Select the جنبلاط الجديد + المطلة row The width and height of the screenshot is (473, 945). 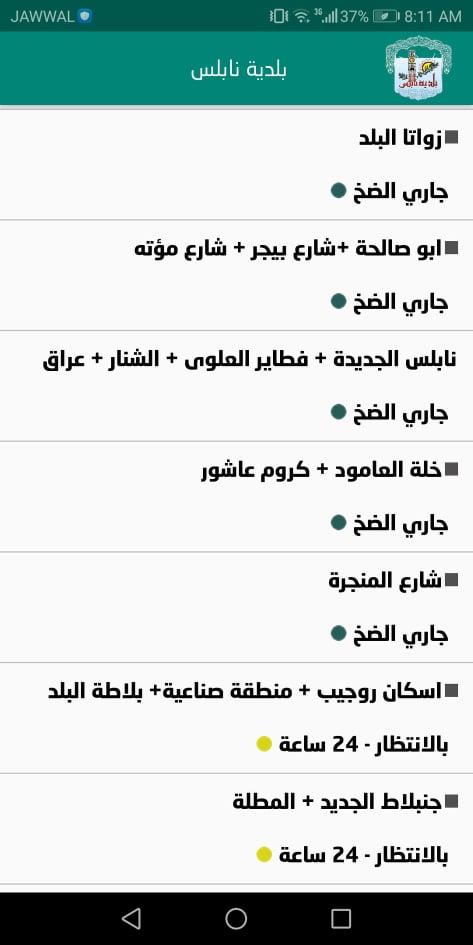point(236,829)
